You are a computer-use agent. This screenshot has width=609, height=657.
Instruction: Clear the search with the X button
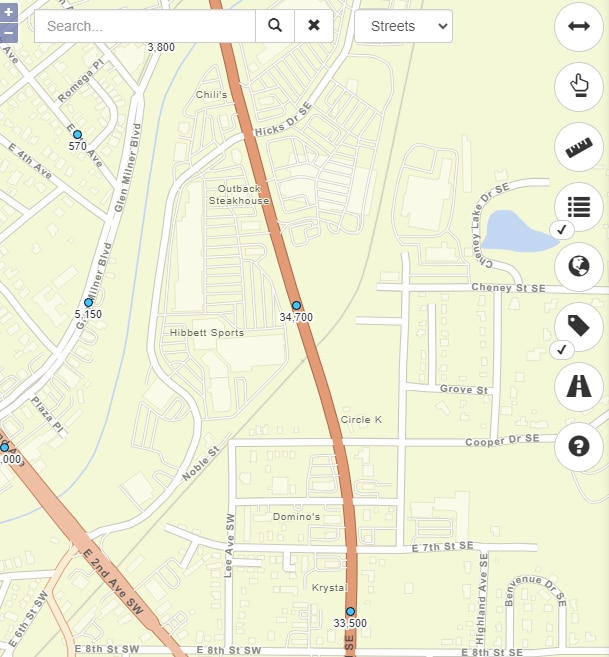click(x=314, y=26)
